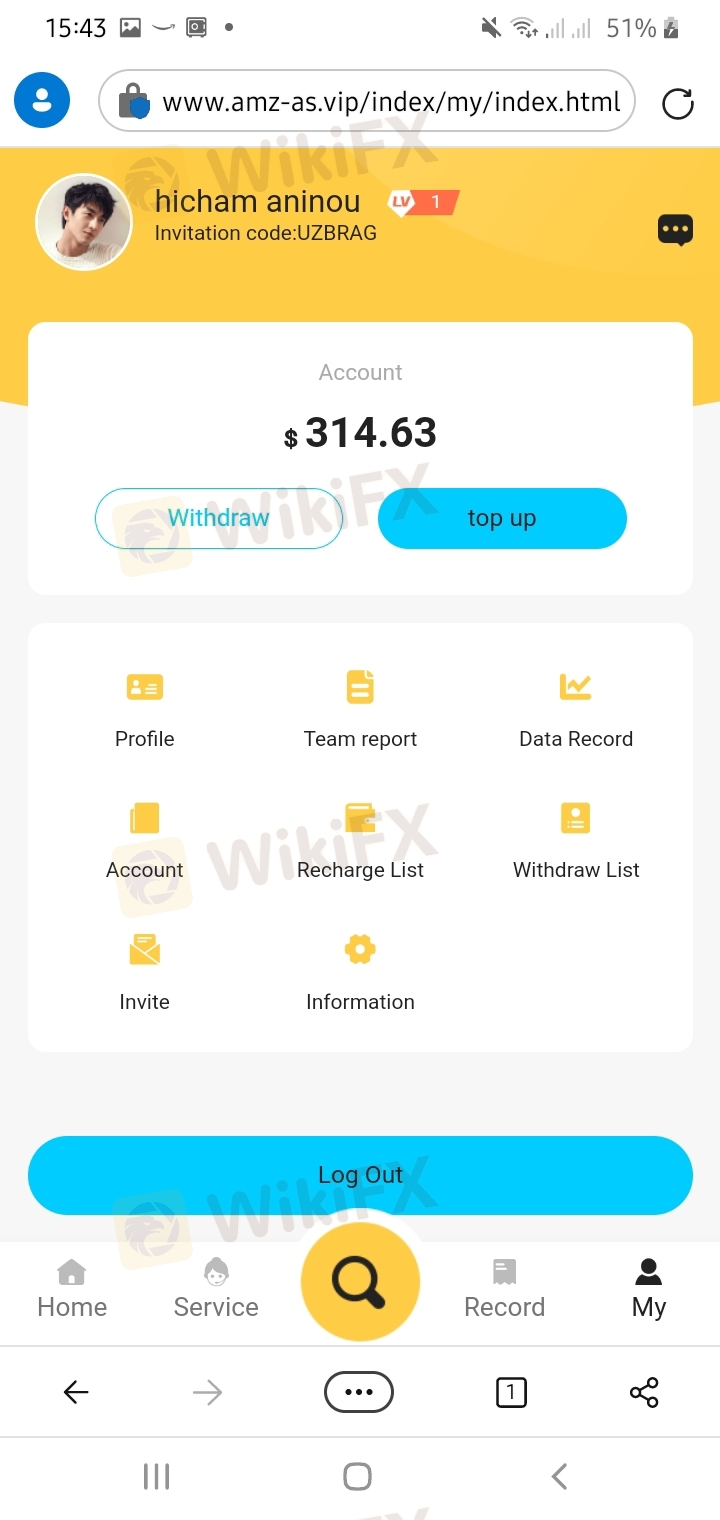Tap the Withdraw button
The image size is (720, 1520).
tap(219, 518)
